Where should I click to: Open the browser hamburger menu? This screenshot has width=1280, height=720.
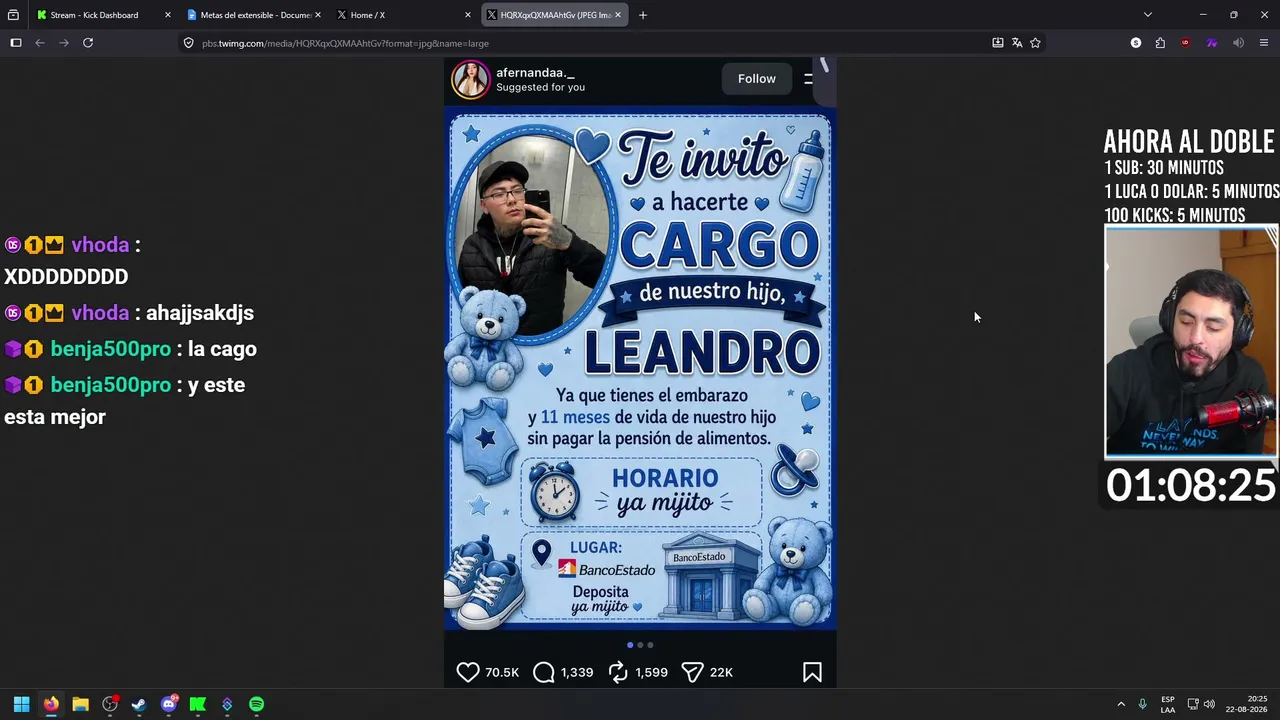[x=1264, y=43]
